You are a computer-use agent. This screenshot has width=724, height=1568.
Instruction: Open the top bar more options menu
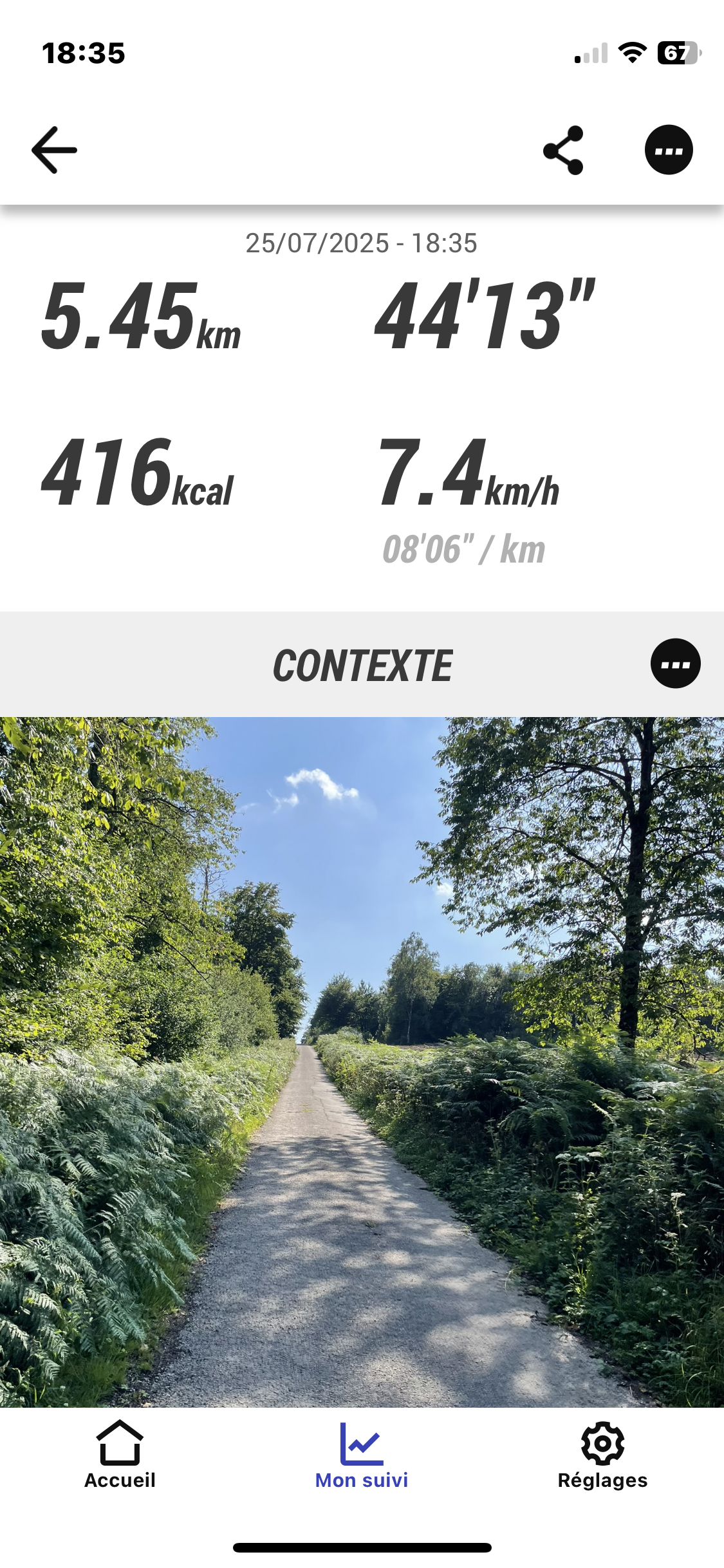pyautogui.click(x=669, y=151)
